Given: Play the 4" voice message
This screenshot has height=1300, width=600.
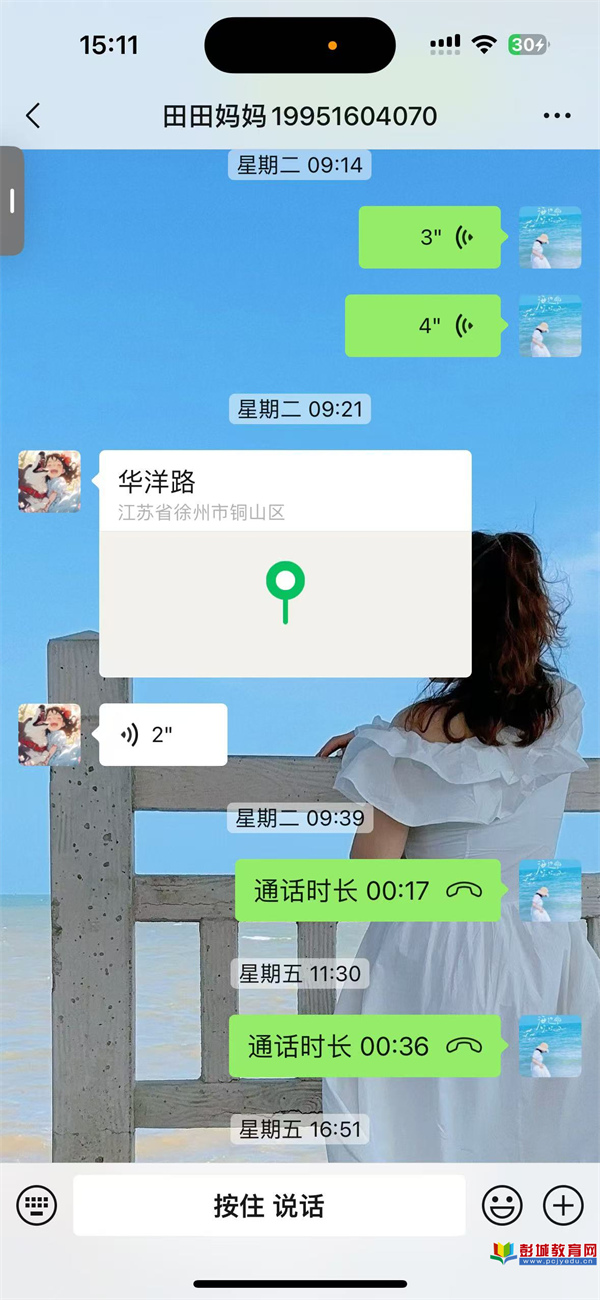Looking at the screenshot, I should (x=423, y=326).
